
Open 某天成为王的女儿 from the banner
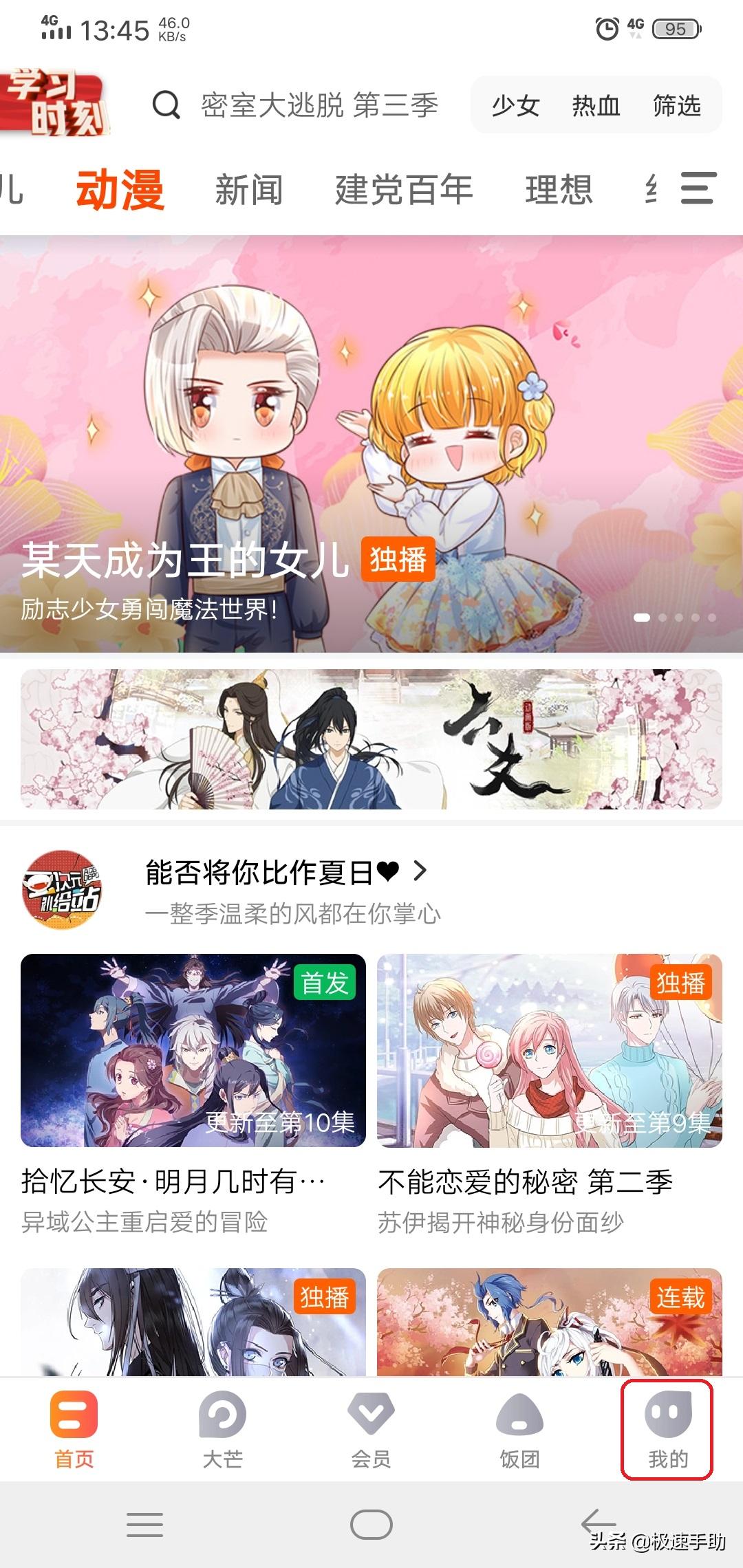tap(186, 560)
